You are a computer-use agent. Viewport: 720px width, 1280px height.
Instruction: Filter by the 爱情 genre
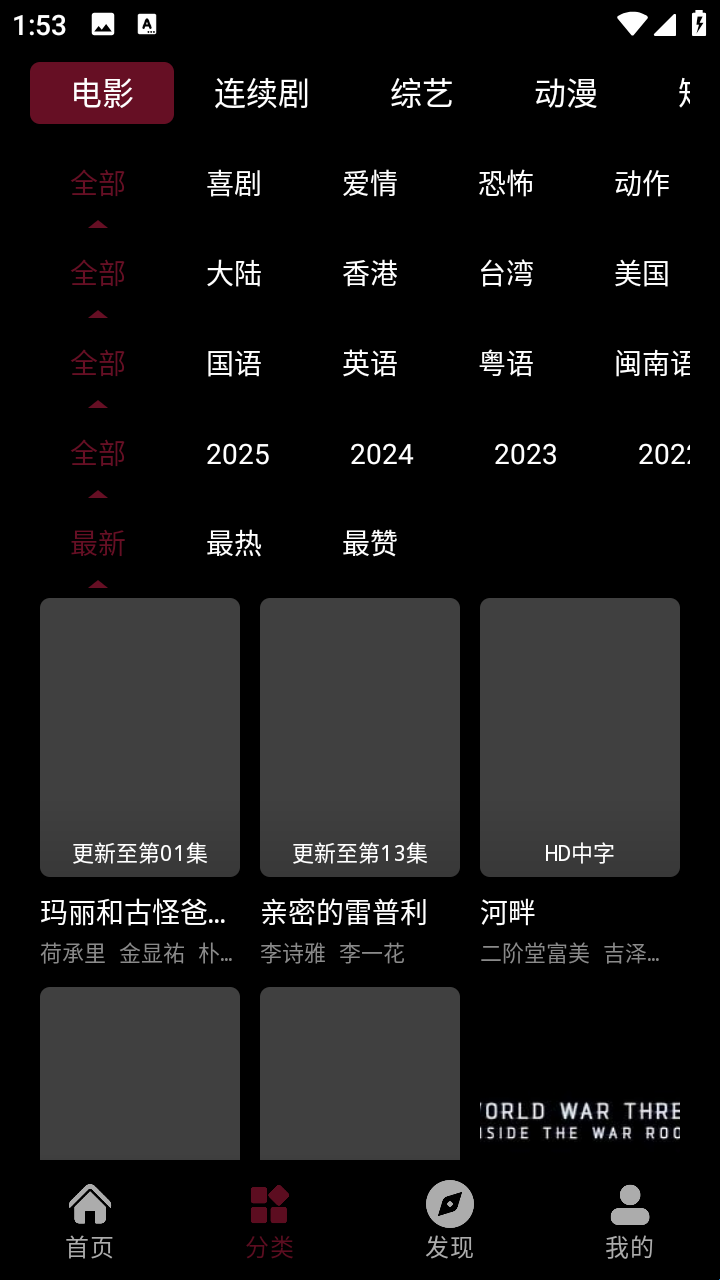(x=370, y=184)
